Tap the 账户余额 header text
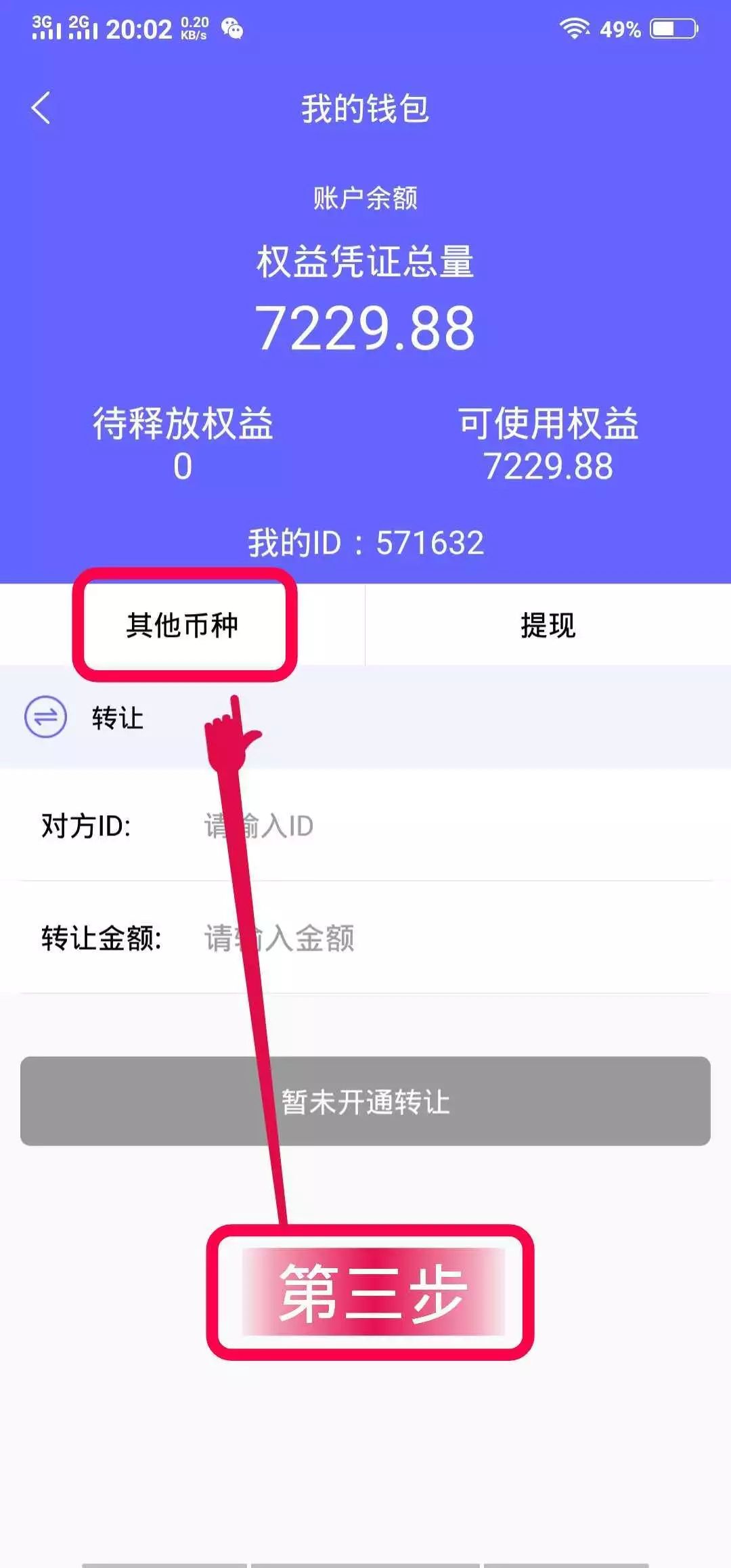This screenshot has width=731, height=1568. coord(365,196)
